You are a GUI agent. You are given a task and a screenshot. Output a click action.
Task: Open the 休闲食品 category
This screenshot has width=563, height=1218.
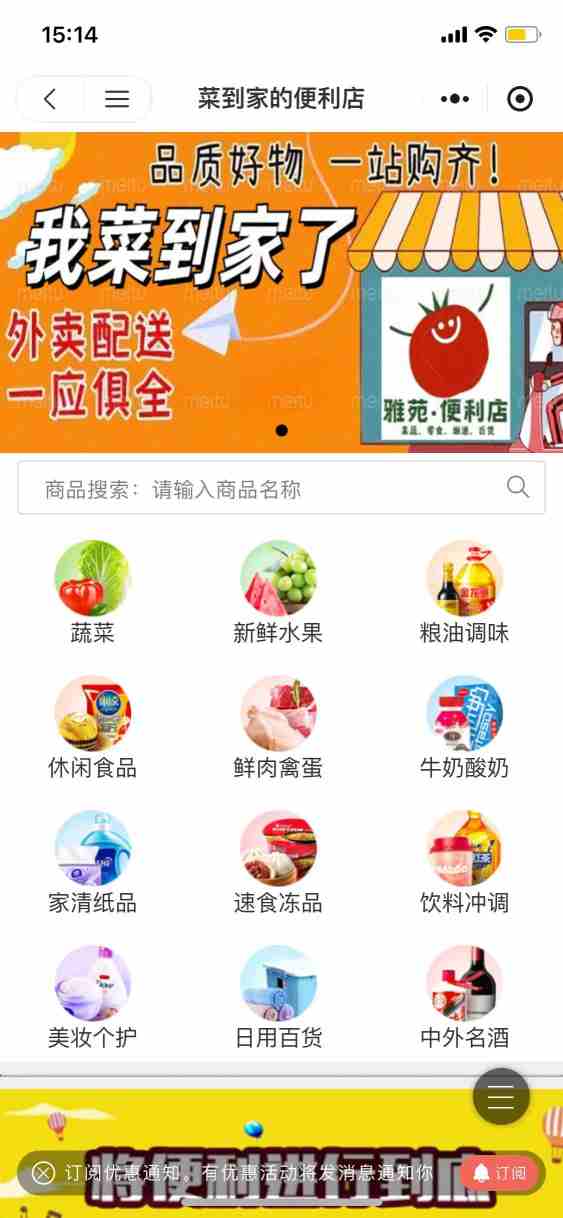(92, 728)
